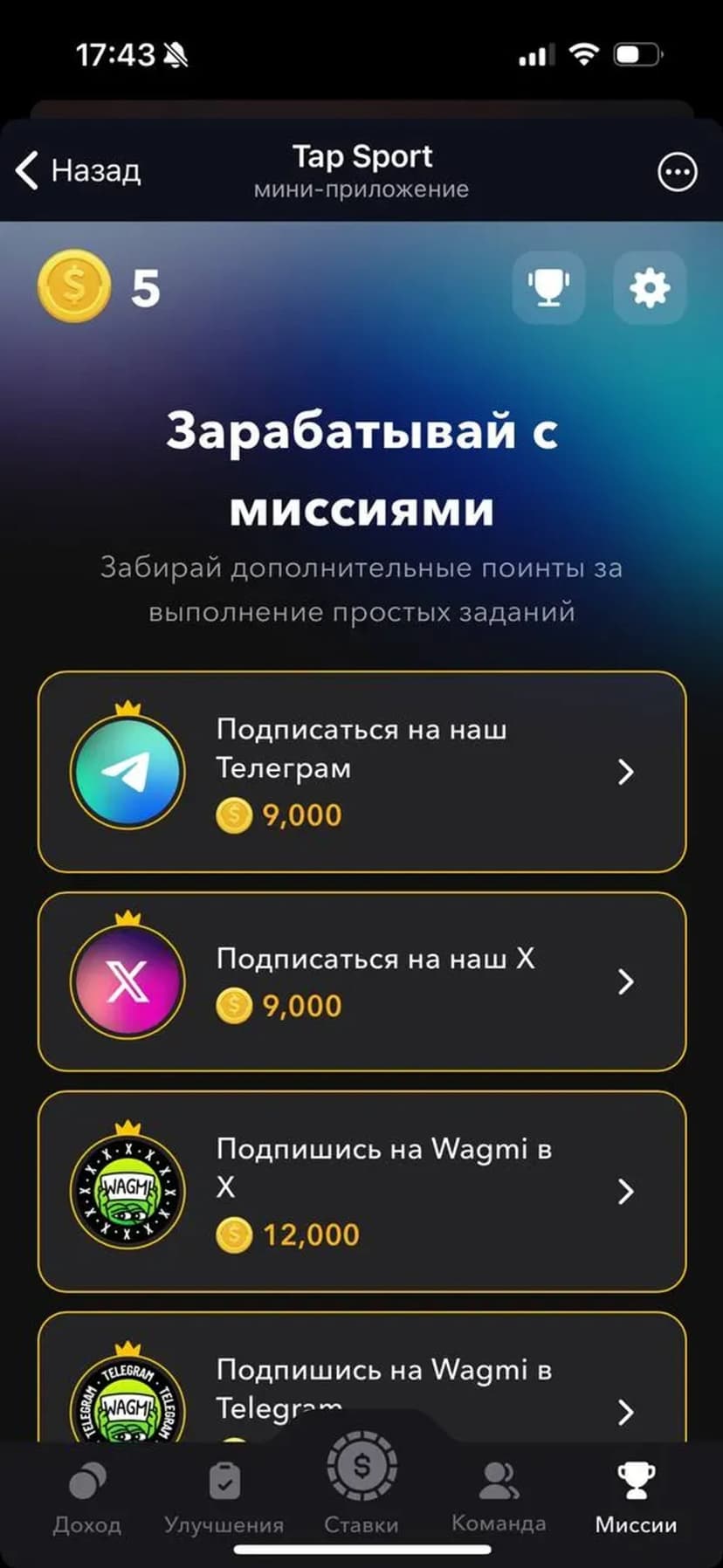Go back using the Назад button
Viewport: 723px width, 1568px height.
[79, 170]
